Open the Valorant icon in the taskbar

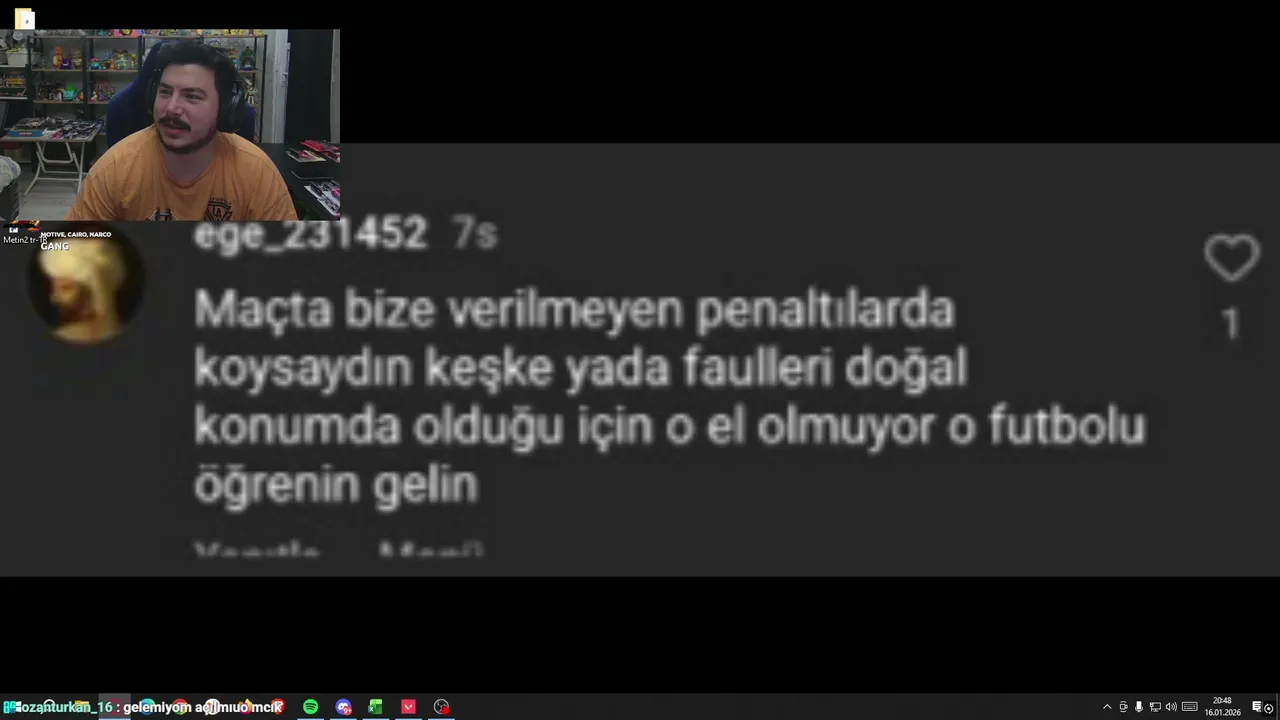[x=408, y=707]
